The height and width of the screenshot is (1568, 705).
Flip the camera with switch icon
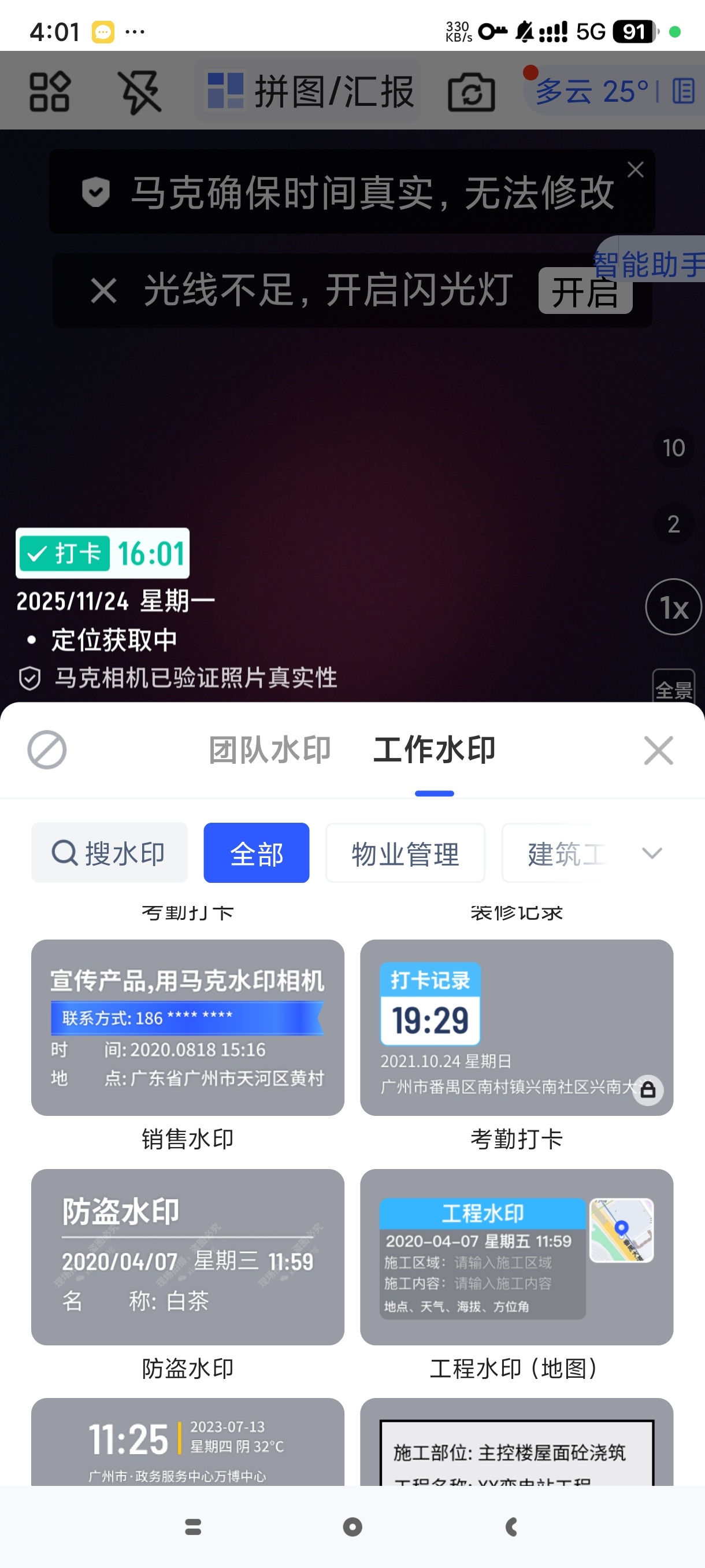point(471,93)
